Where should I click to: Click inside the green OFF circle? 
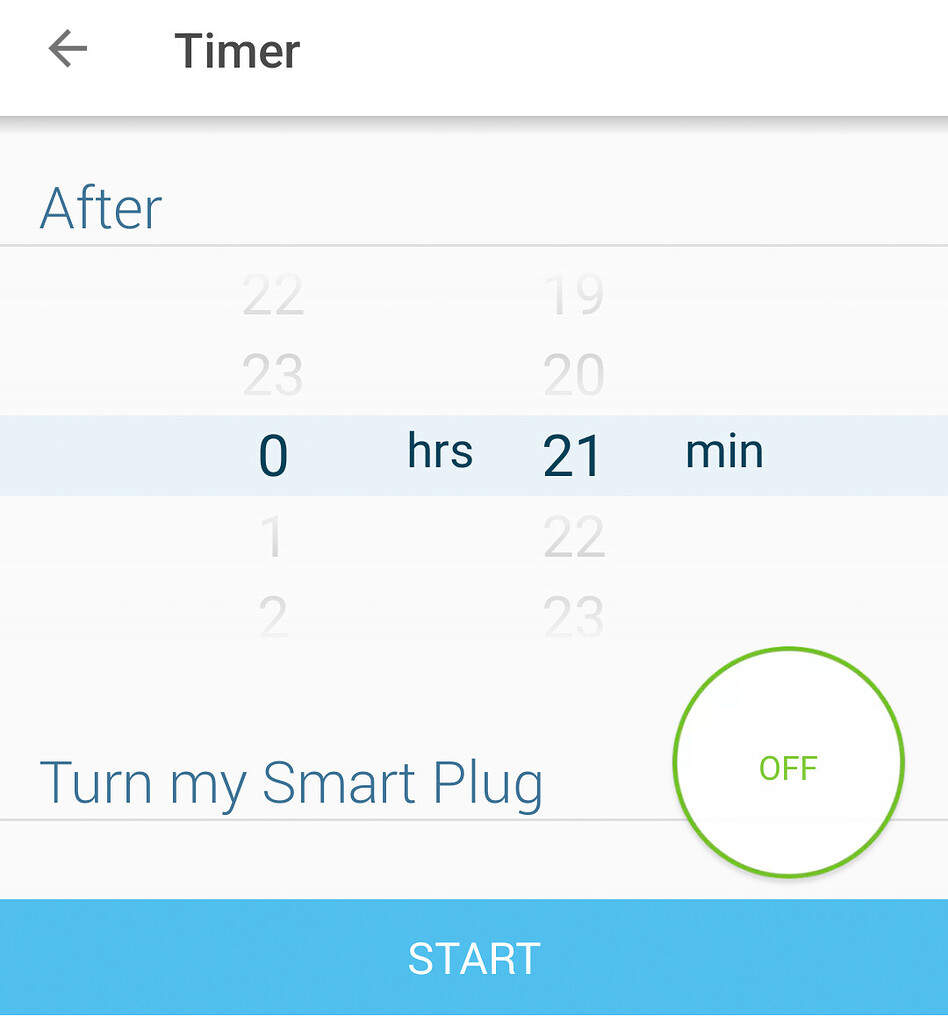click(788, 763)
